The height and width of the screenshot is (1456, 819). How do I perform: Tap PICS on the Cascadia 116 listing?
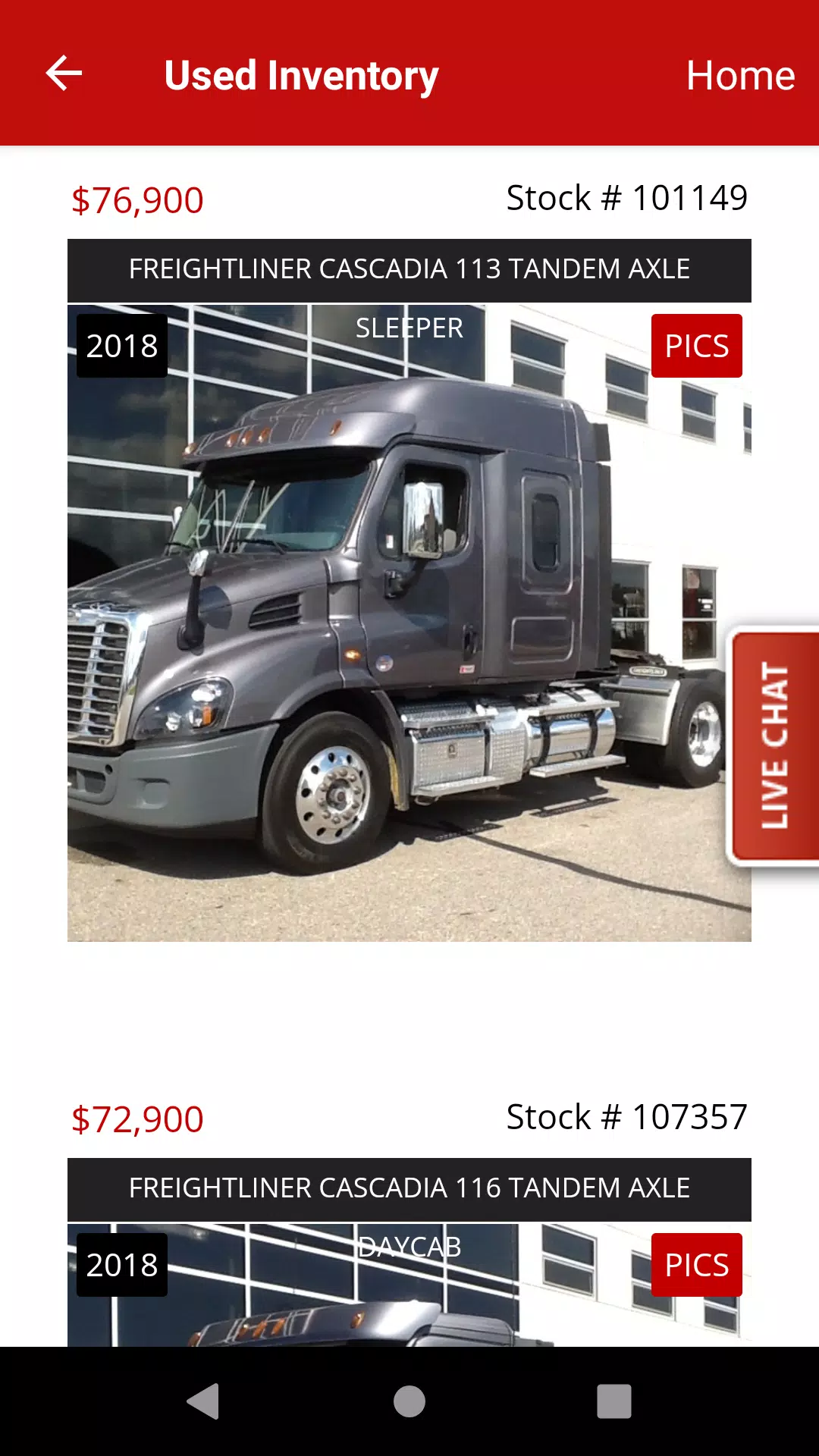(x=696, y=1264)
